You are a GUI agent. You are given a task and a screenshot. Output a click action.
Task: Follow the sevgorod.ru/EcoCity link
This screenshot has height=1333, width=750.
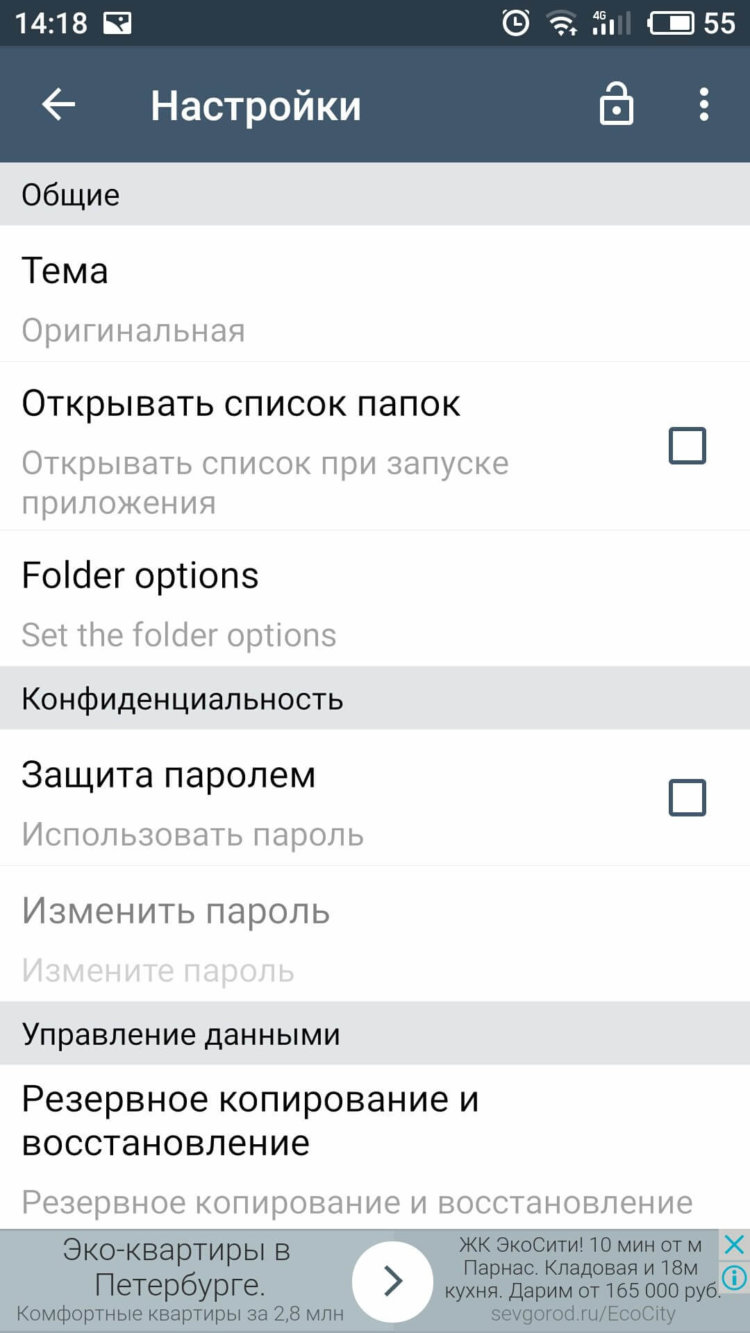(x=583, y=1313)
